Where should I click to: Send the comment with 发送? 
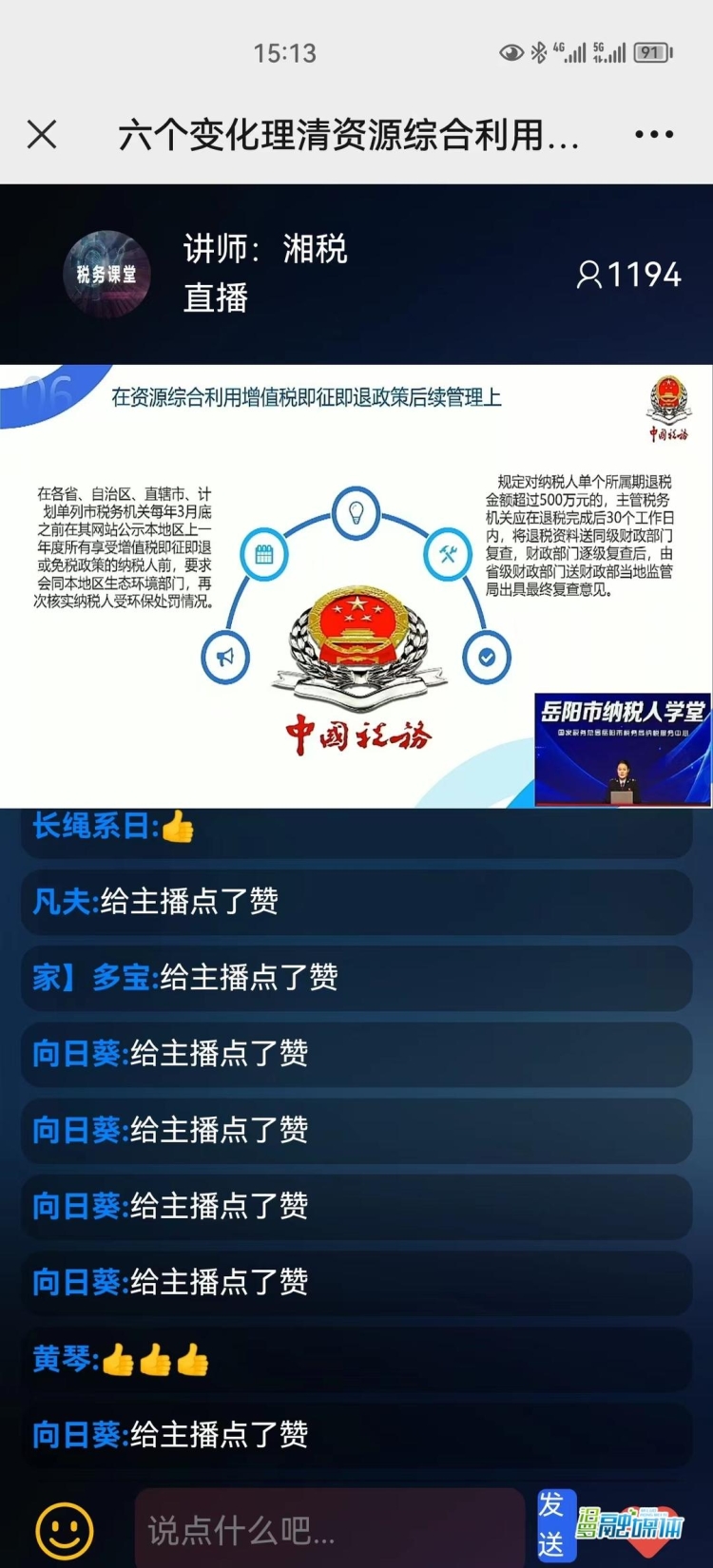[555, 1525]
